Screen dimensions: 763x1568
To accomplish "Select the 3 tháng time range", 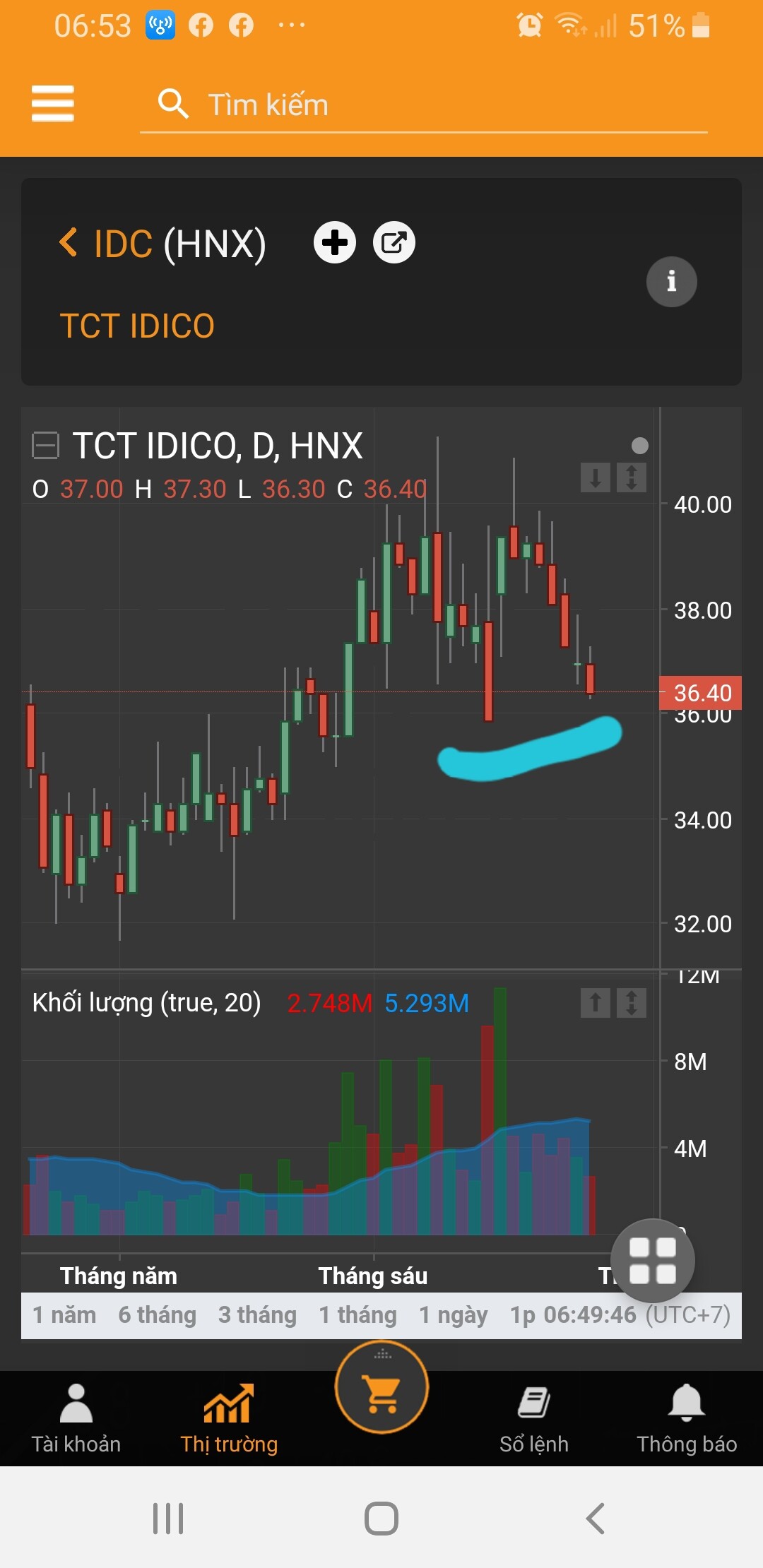I will click(257, 1315).
